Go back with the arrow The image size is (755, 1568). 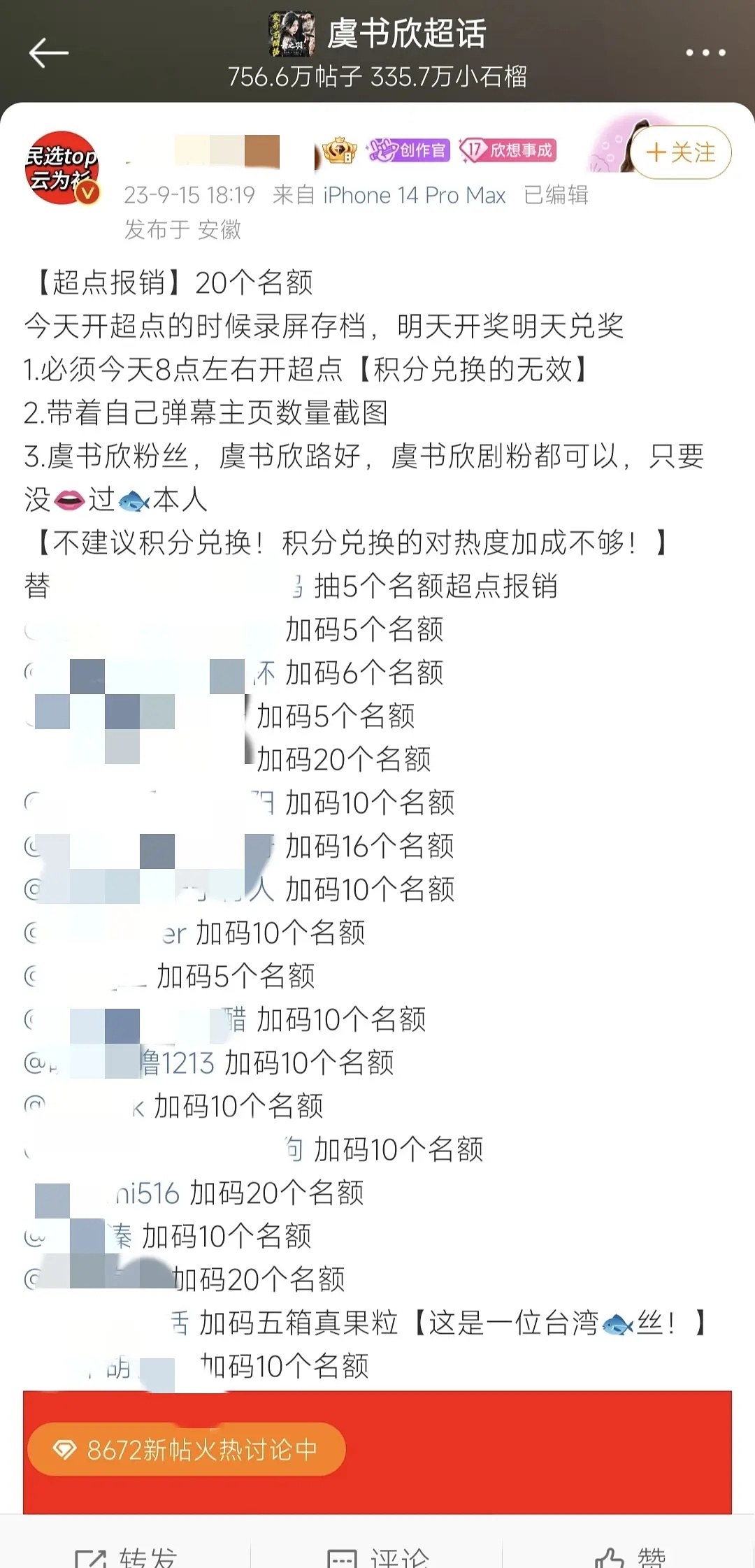pyautogui.click(x=48, y=53)
